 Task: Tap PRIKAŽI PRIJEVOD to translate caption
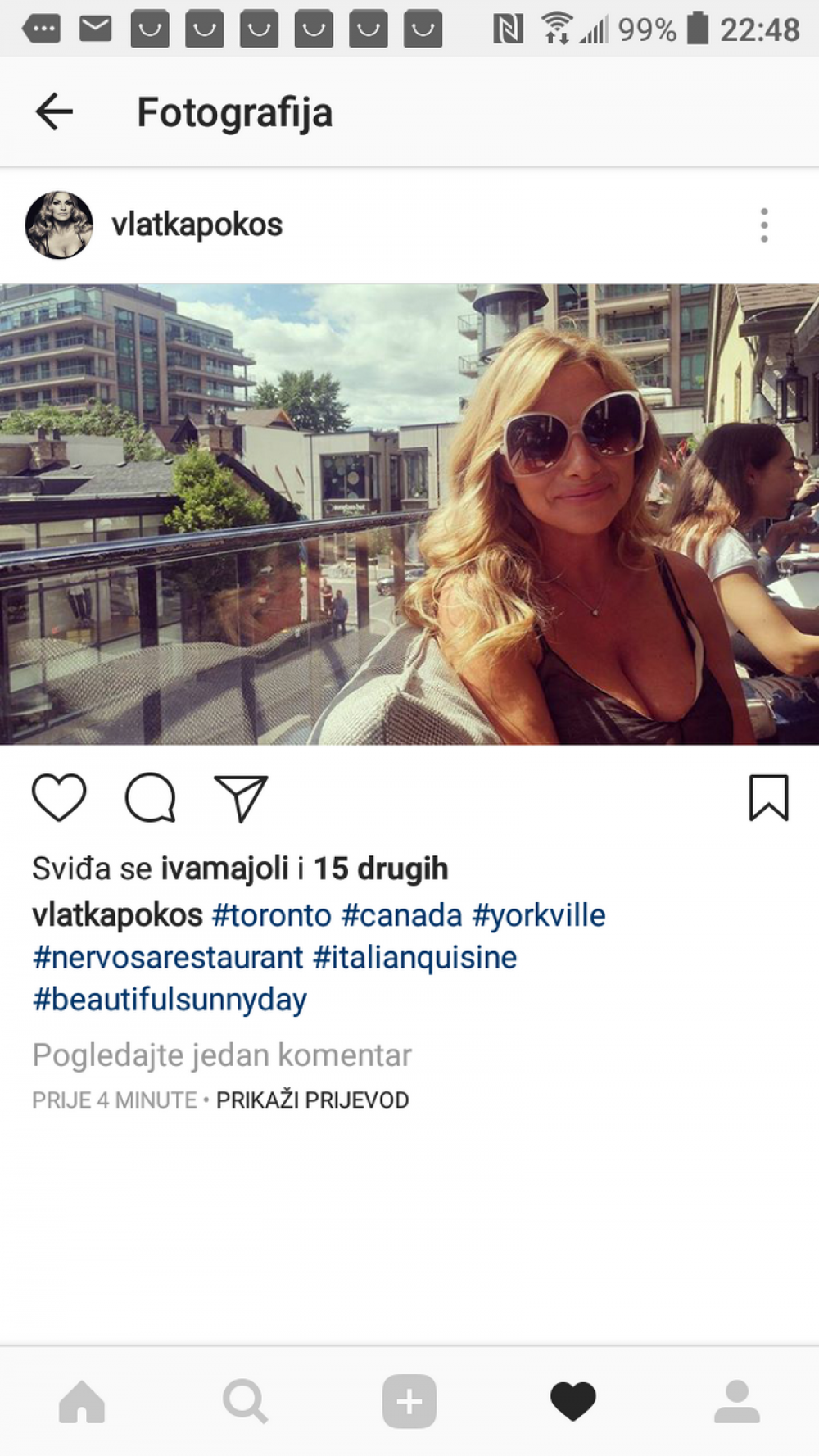pos(312,1100)
